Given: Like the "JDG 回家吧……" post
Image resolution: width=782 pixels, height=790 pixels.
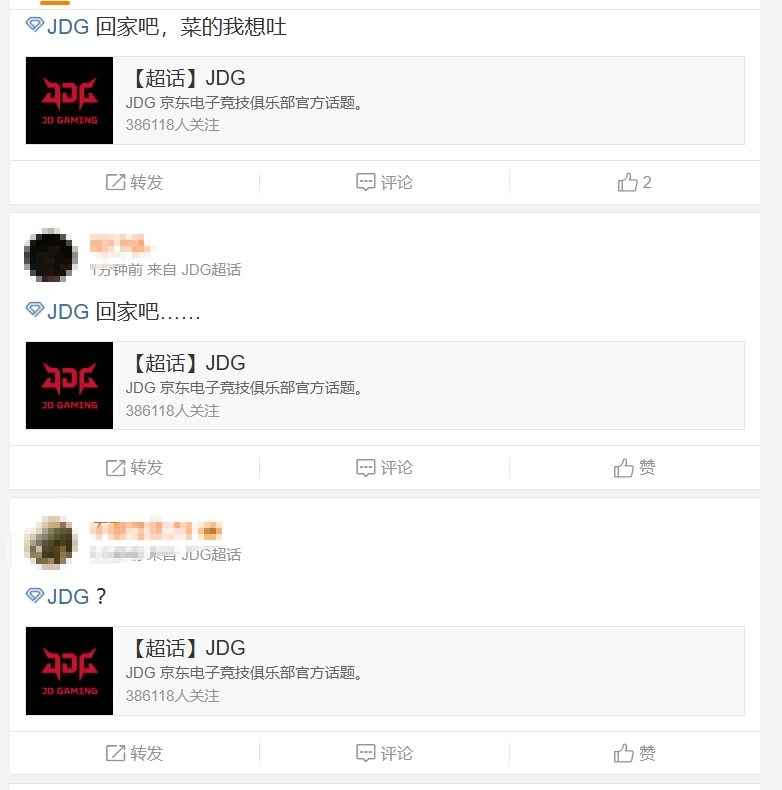Looking at the screenshot, I should [x=634, y=467].
